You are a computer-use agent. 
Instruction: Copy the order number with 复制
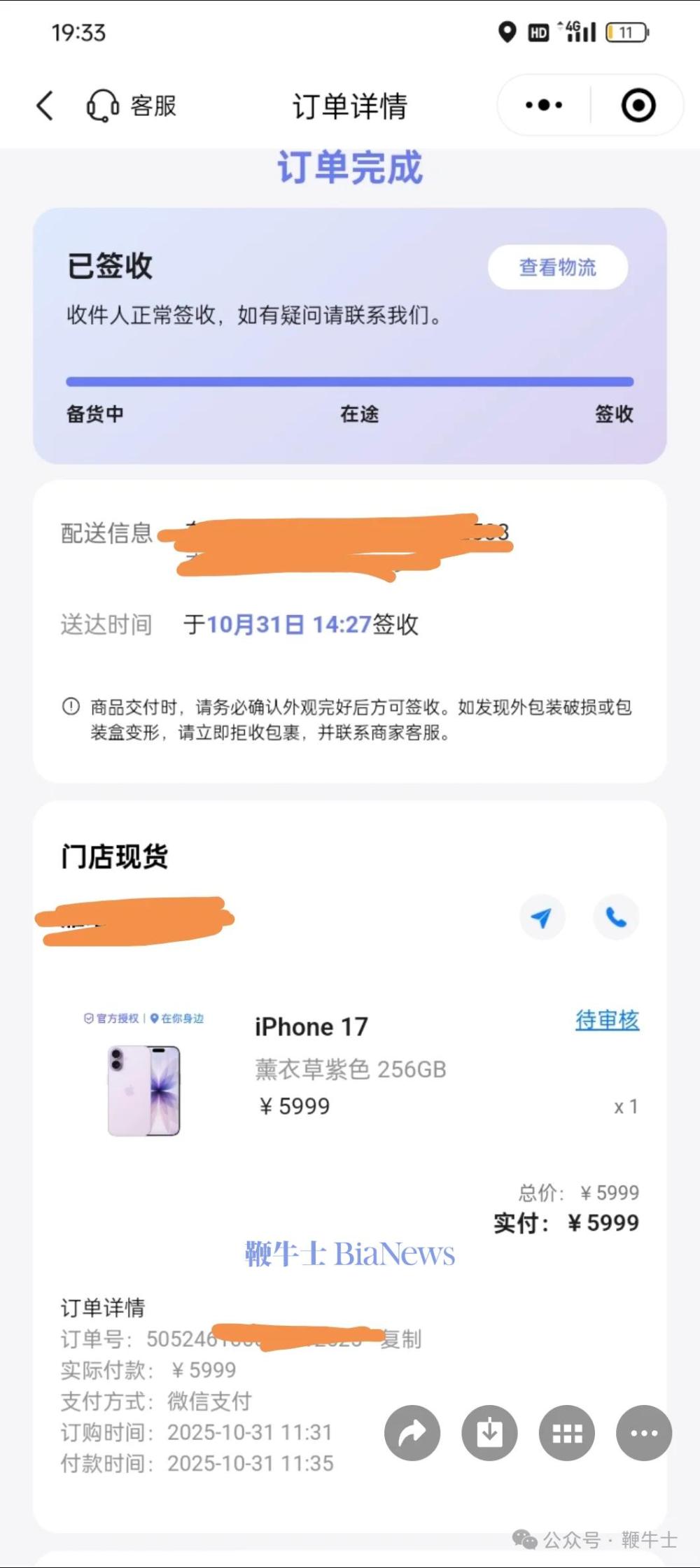tap(401, 1339)
